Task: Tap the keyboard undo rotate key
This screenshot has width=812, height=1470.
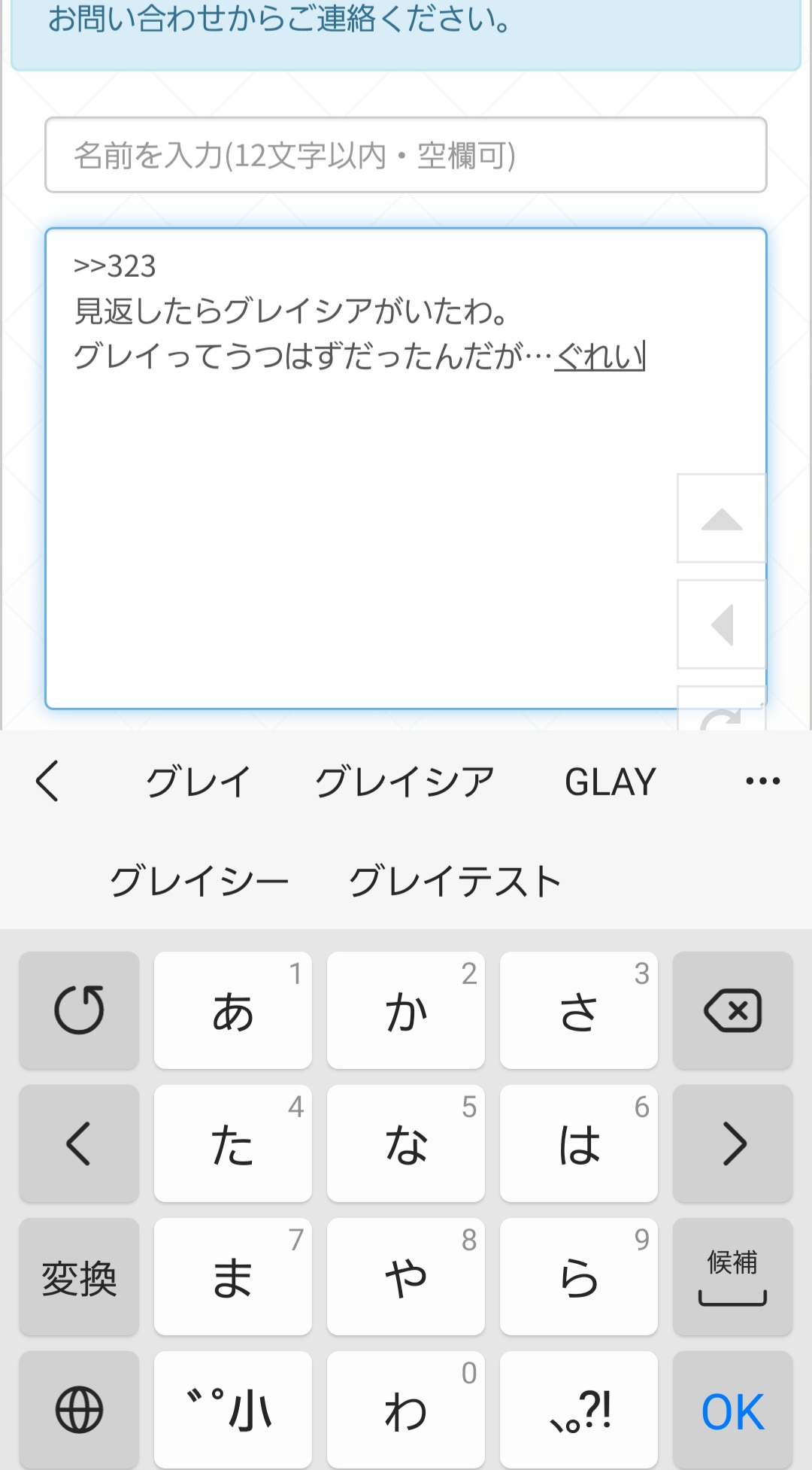Action: 79,1010
